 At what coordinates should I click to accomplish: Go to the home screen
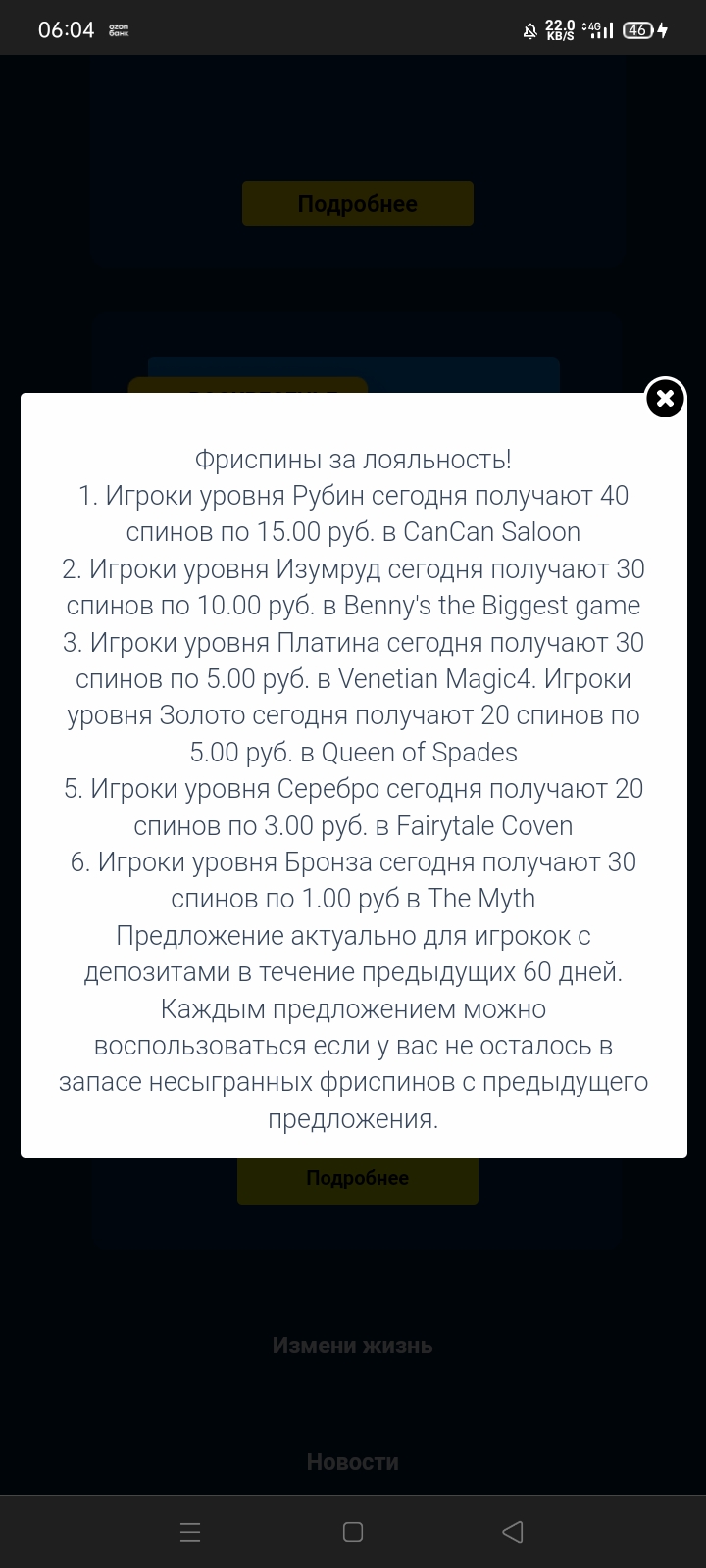click(x=353, y=1532)
